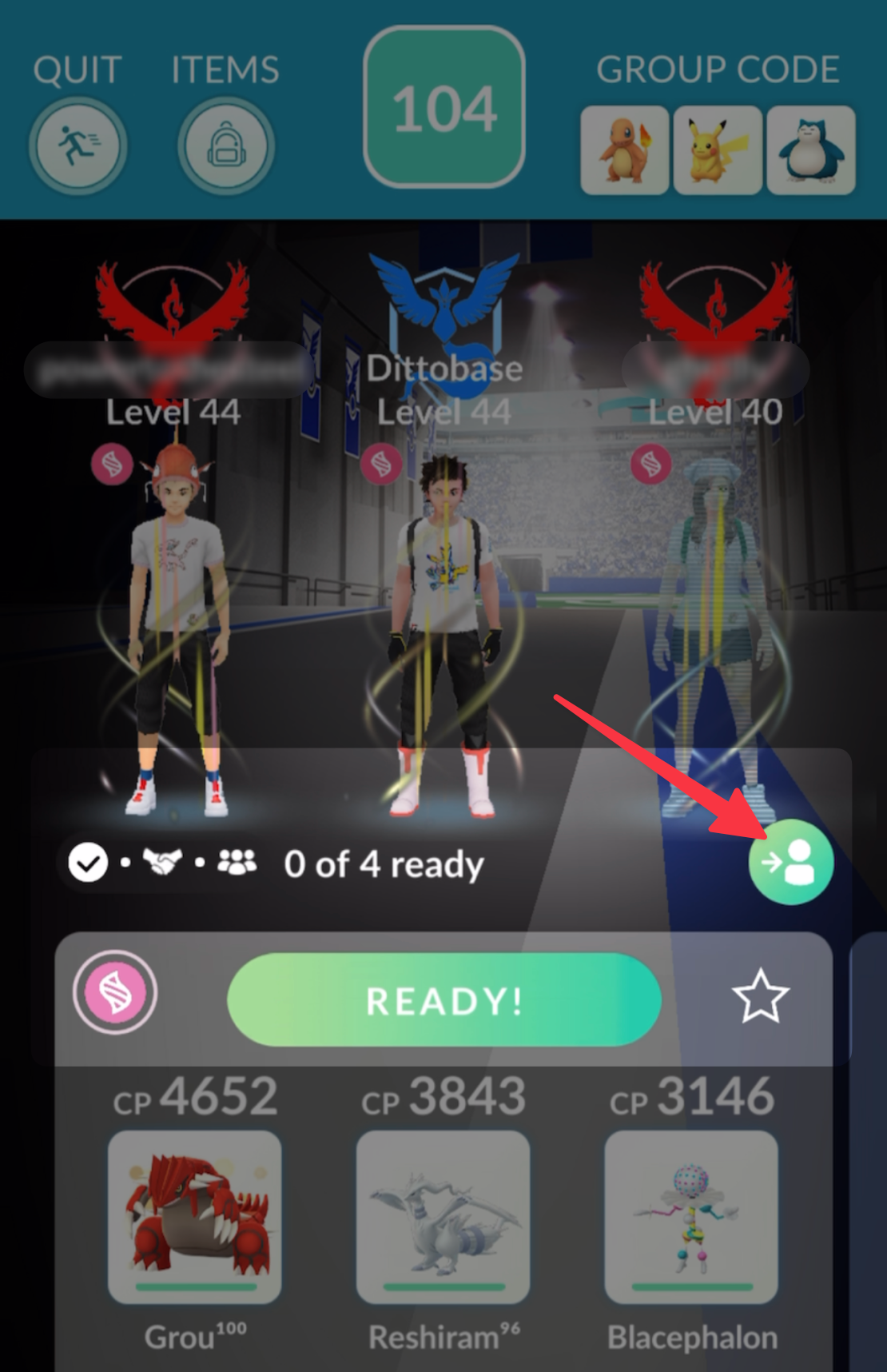Open the Items bag

pyautogui.click(x=226, y=146)
